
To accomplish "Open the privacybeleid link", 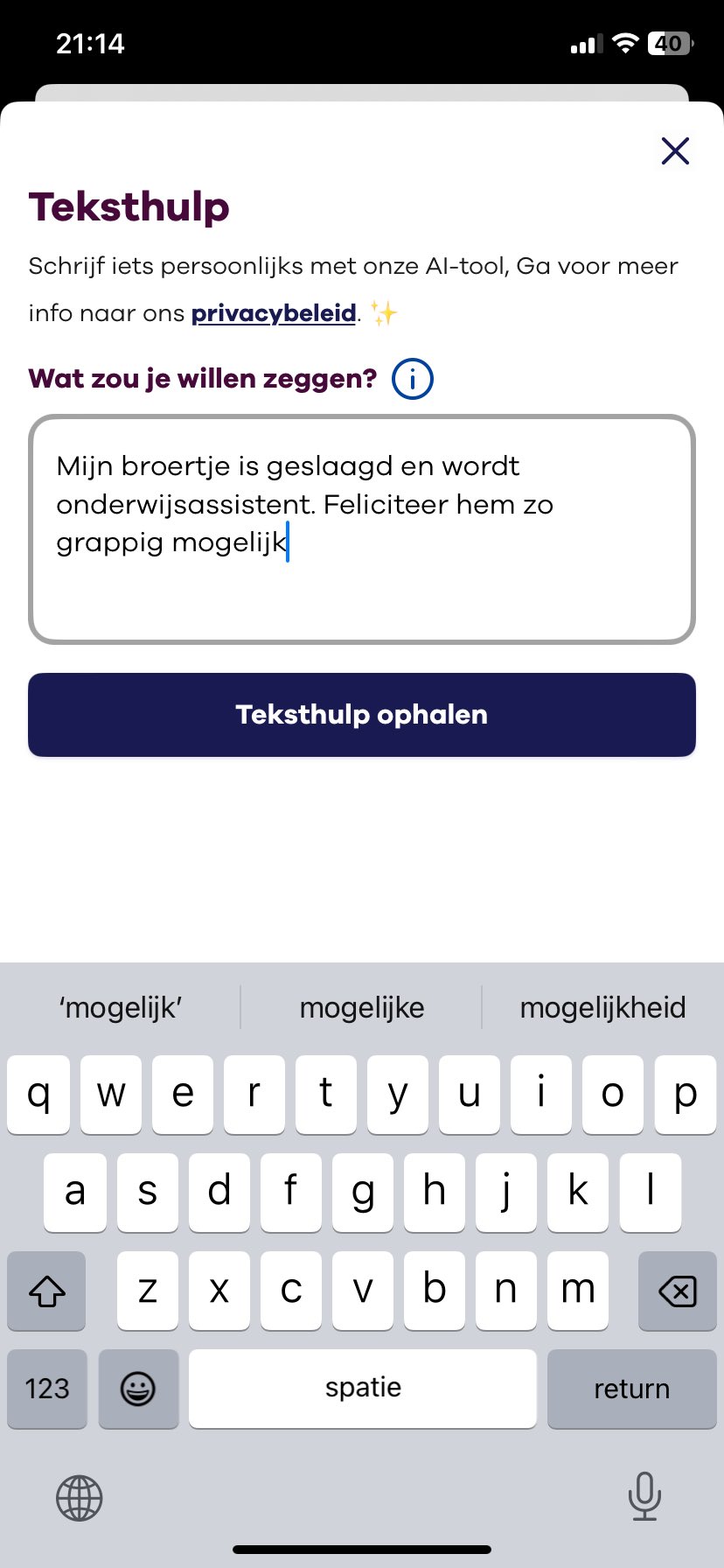I will [x=273, y=312].
